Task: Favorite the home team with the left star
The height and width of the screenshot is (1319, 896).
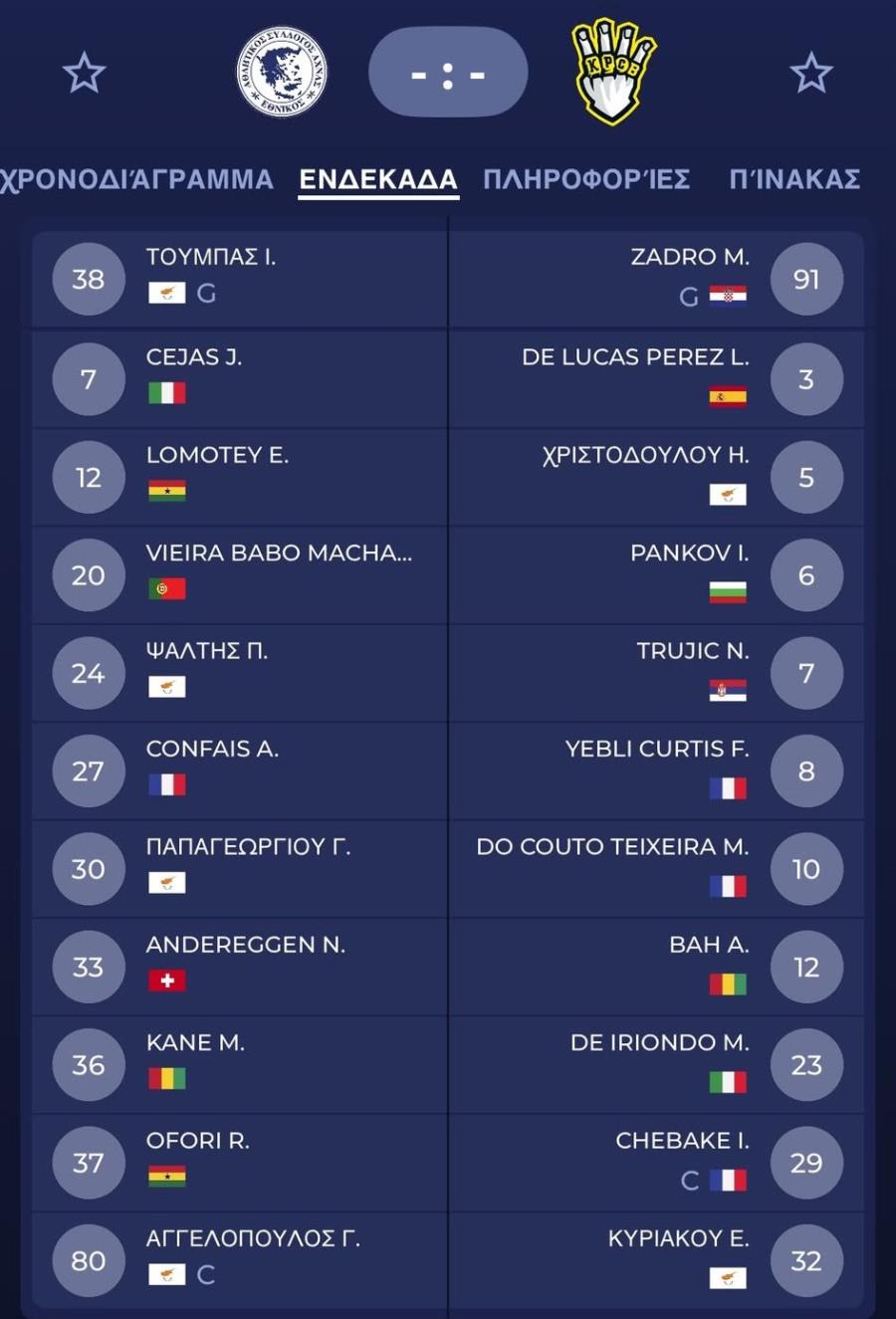Action: 84,74
